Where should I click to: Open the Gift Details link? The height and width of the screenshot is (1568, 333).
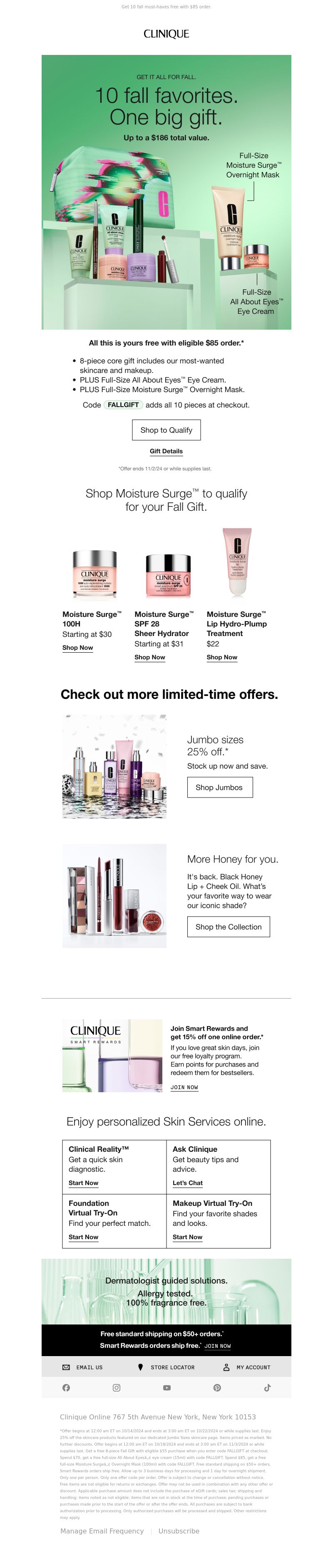click(166, 451)
